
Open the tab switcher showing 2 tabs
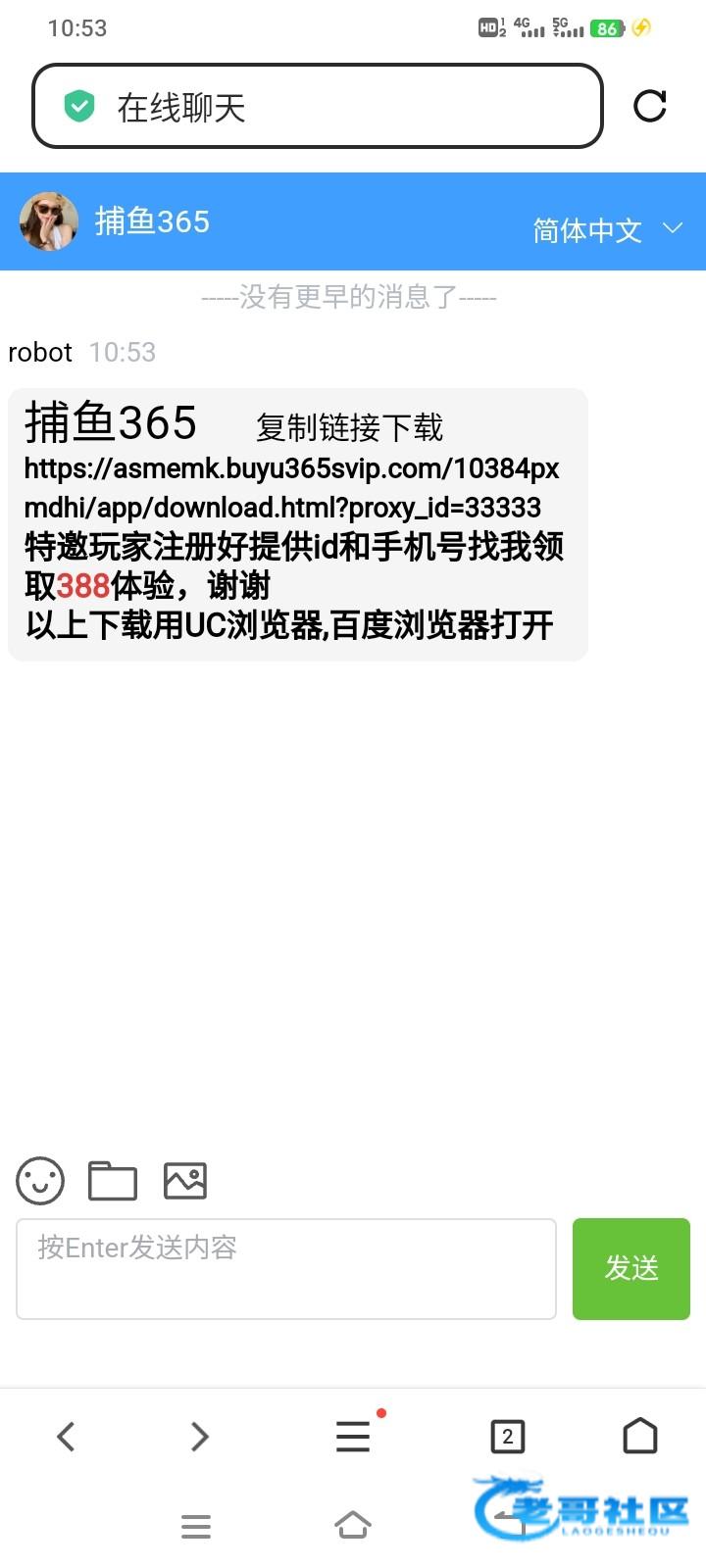tap(507, 1437)
